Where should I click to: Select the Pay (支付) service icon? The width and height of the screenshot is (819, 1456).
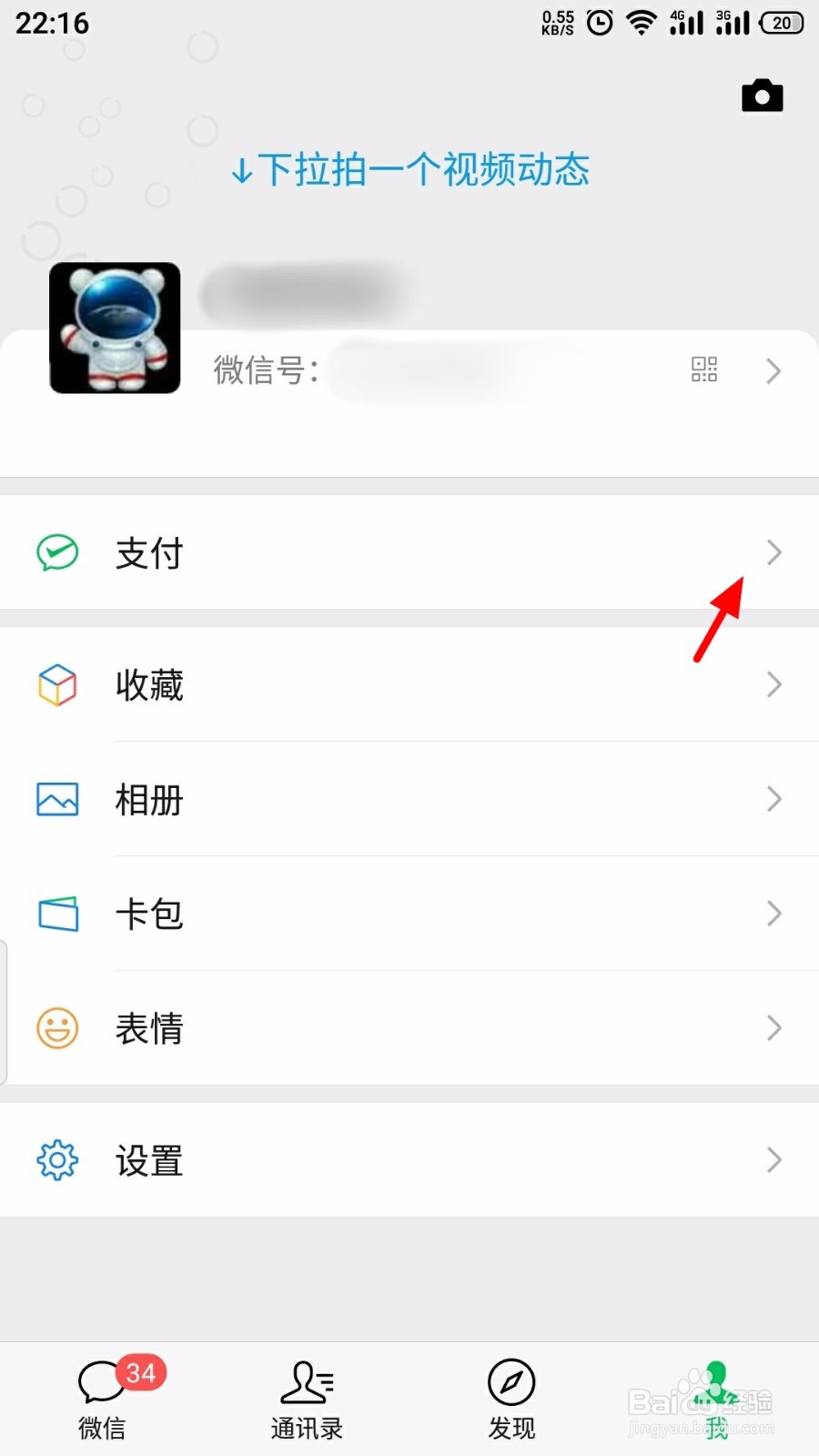[56, 552]
